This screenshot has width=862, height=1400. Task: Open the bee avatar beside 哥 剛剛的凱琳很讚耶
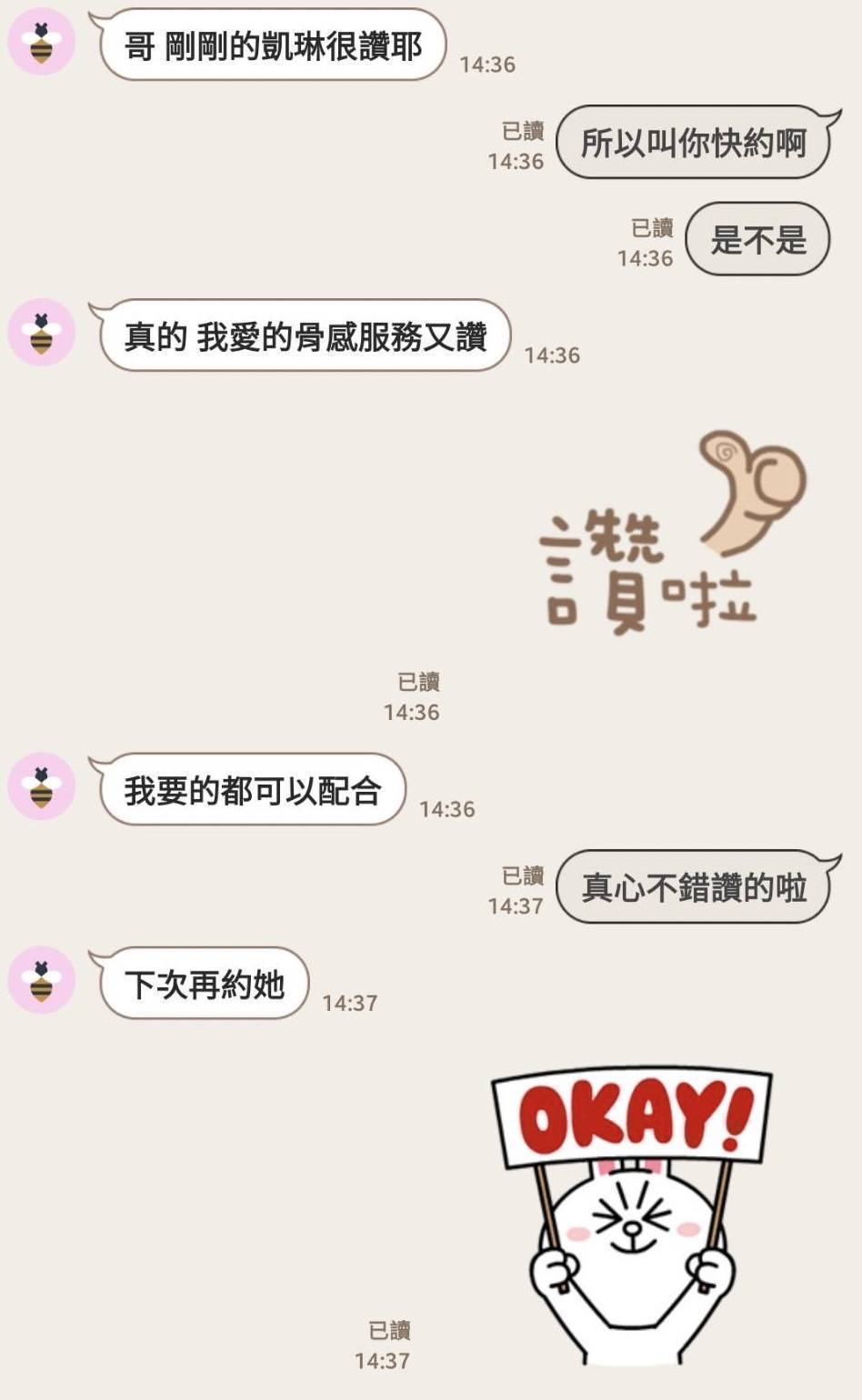41,42
